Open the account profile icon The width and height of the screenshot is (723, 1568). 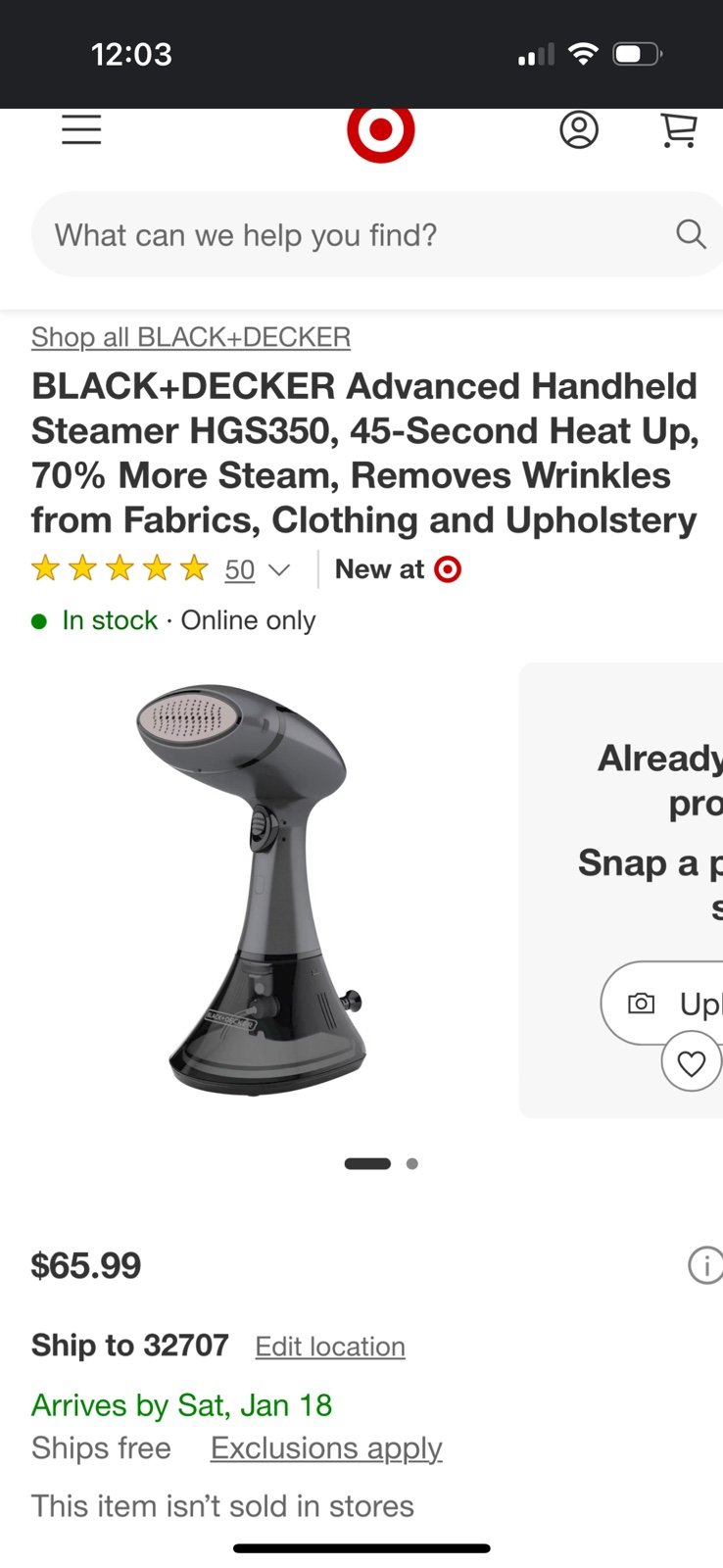(579, 129)
